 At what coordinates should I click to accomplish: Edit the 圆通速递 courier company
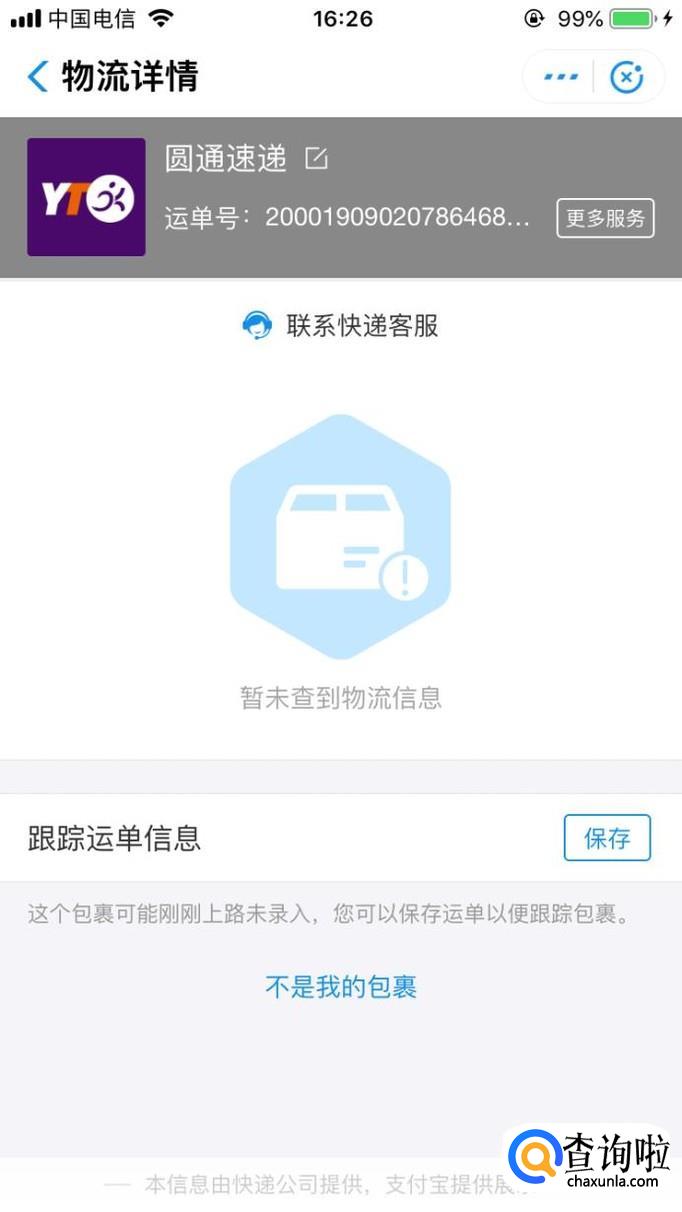tap(316, 158)
